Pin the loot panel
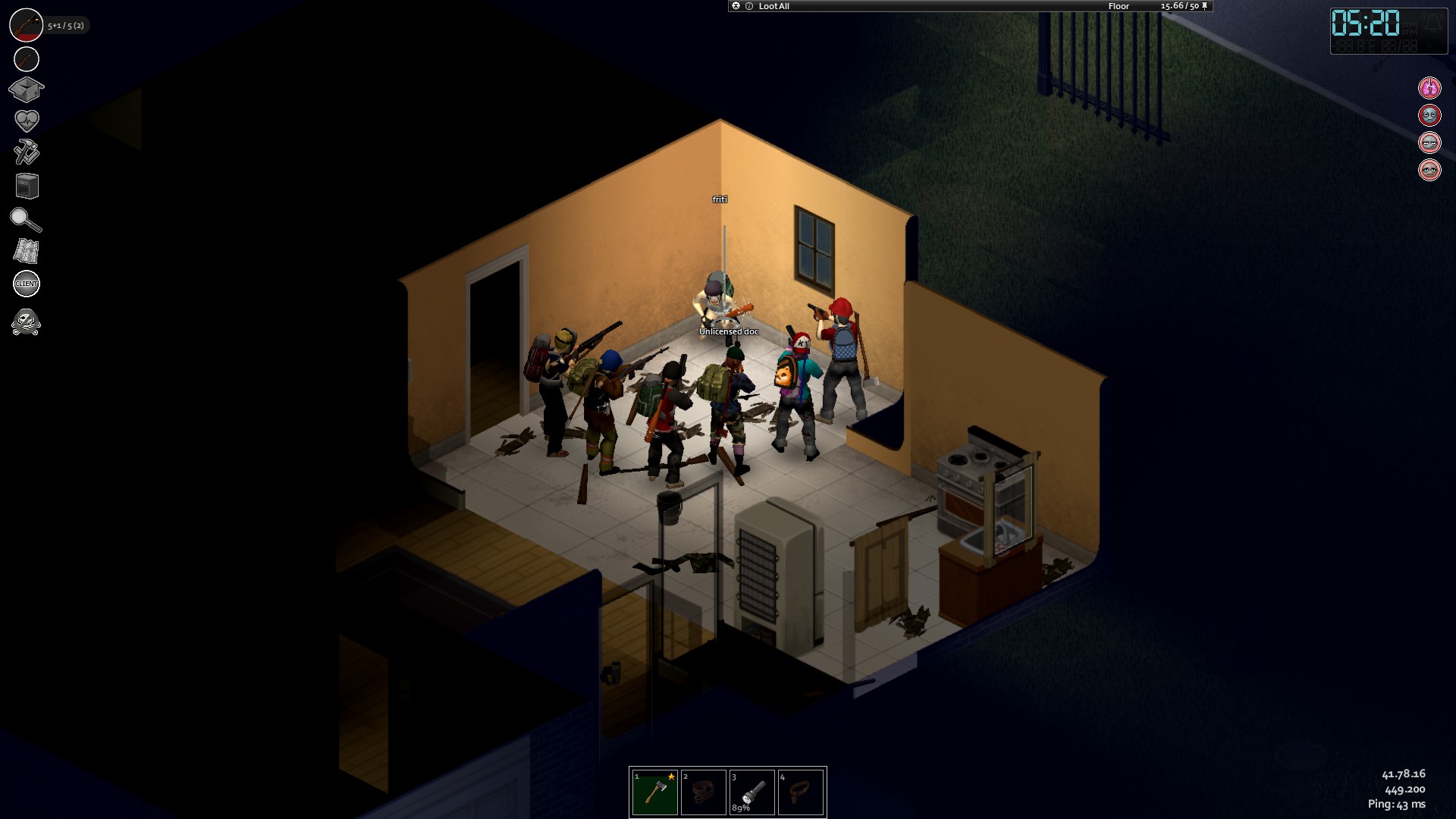1456x819 pixels. pyautogui.click(x=1206, y=6)
